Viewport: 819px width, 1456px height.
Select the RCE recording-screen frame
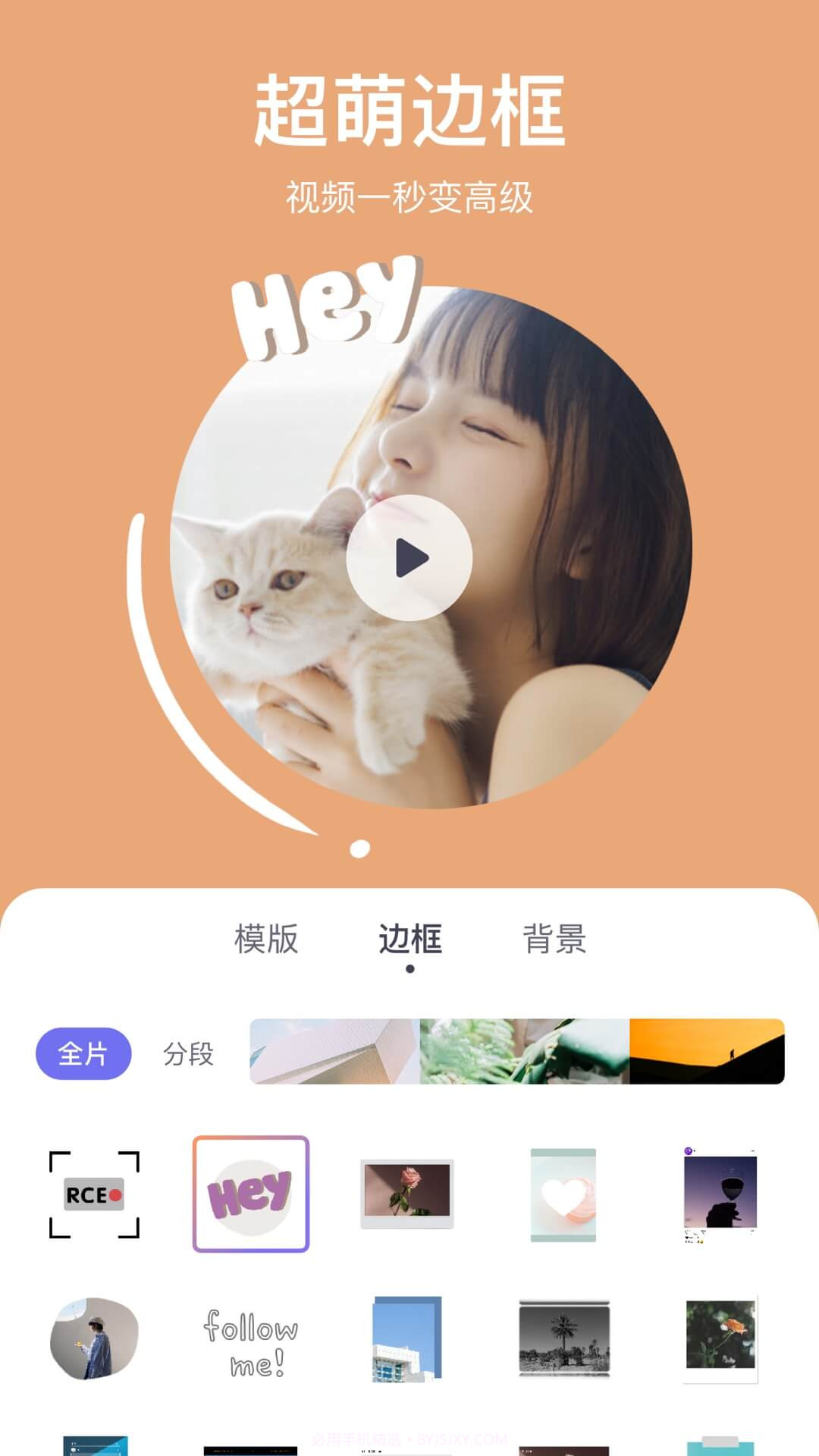pyautogui.click(x=95, y=1193)
